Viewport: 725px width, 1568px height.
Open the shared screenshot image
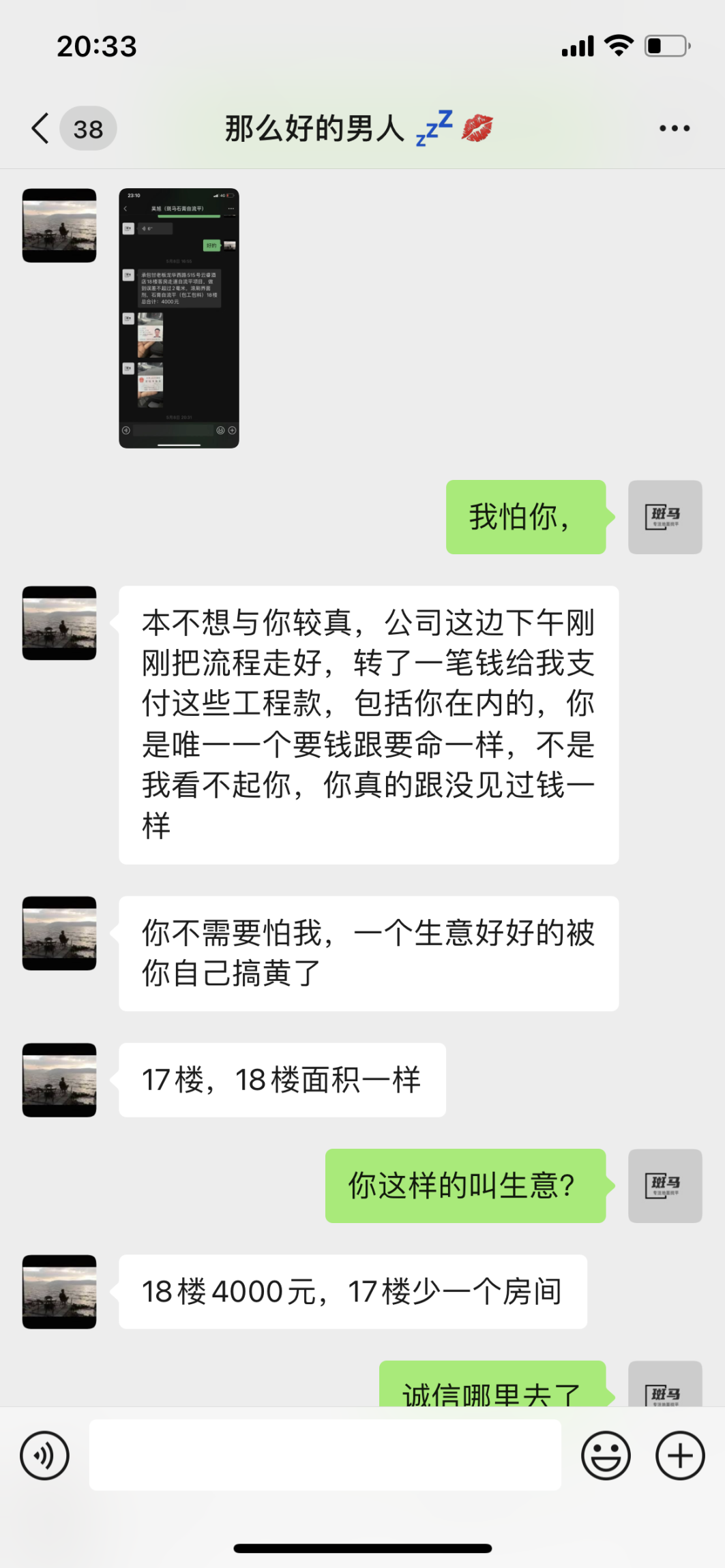pos(179,318)
